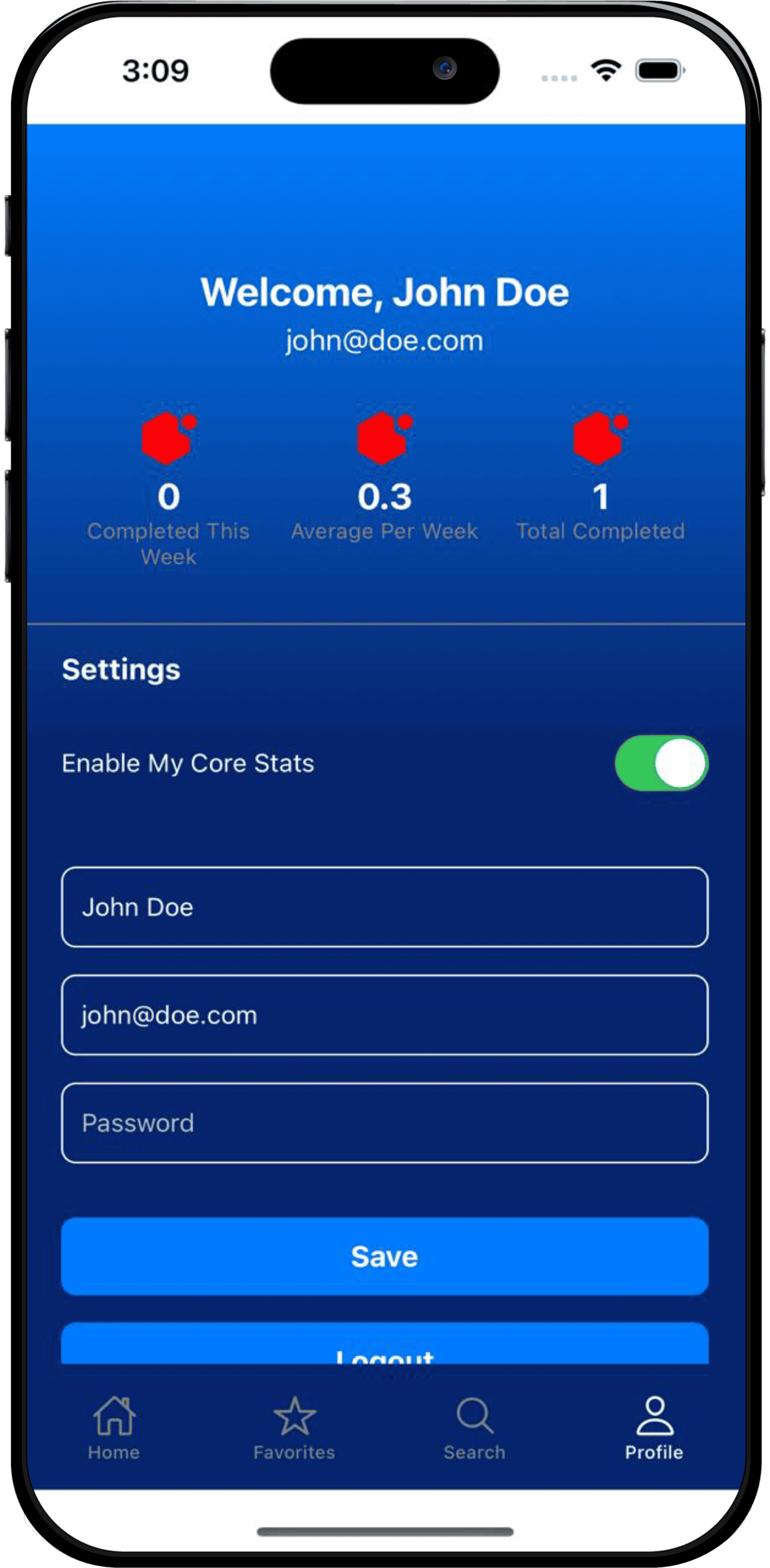770x1568 pixels.
Task: Switch to the Home tab
Action: click(x=114, y=1427)
